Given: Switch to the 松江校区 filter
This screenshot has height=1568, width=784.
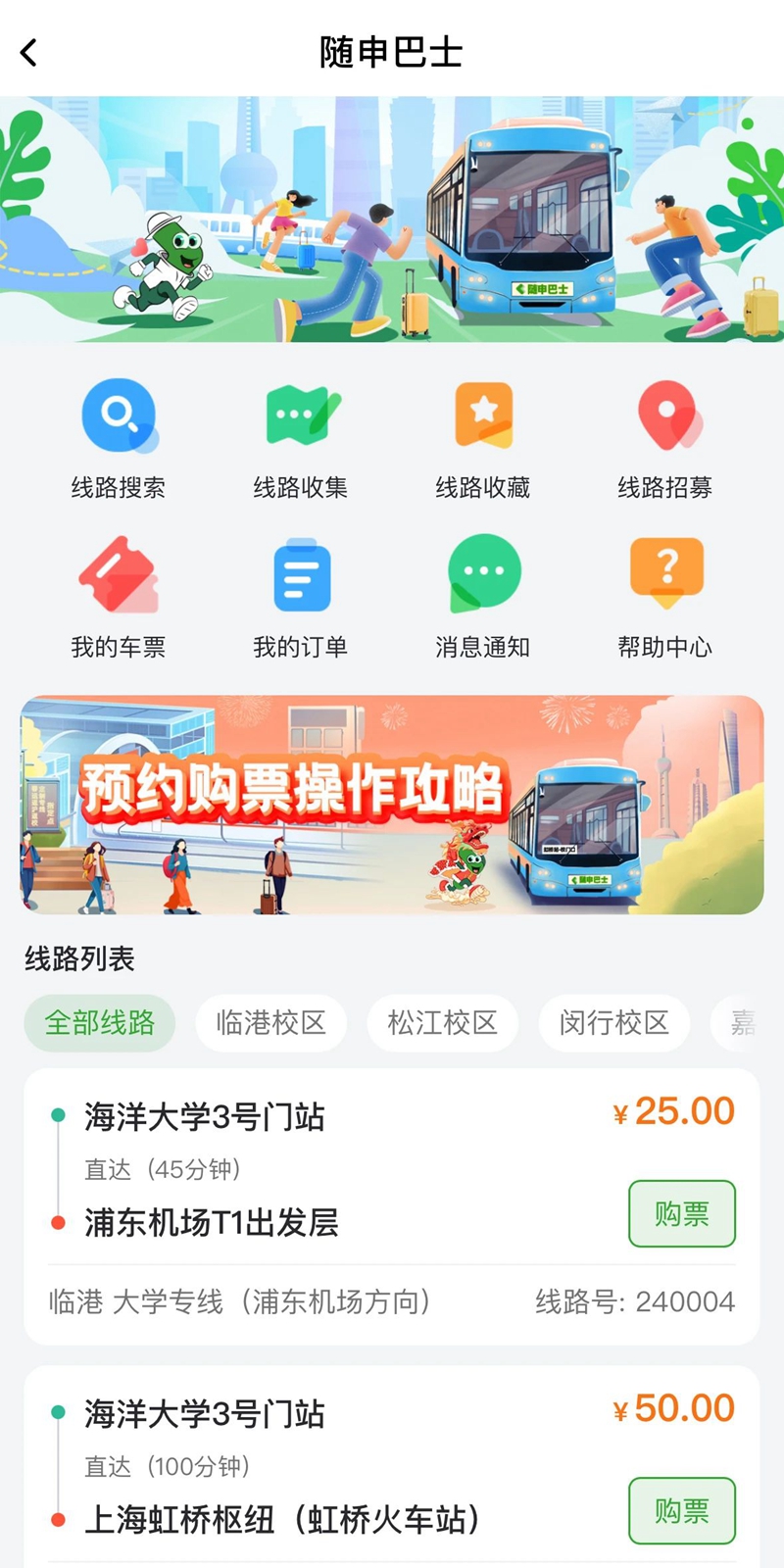Looking at the screenshot, I should pos(442,1023).
